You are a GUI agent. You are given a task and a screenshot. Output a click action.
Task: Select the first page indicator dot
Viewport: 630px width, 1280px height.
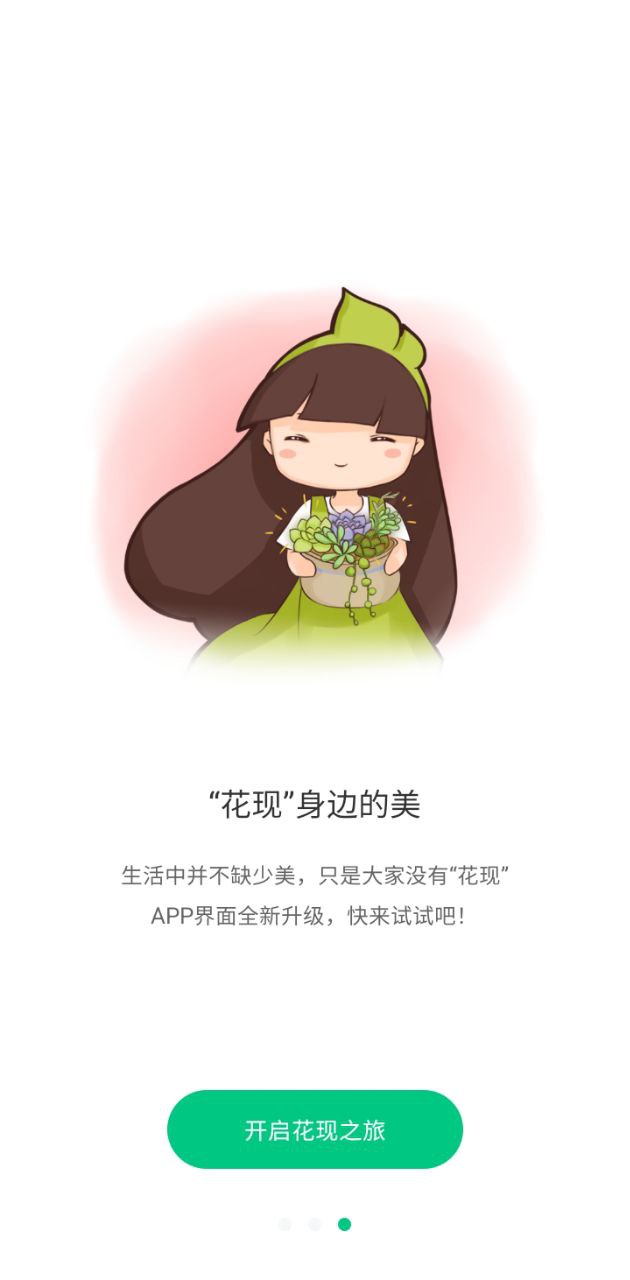click(x=285, y=1224)
